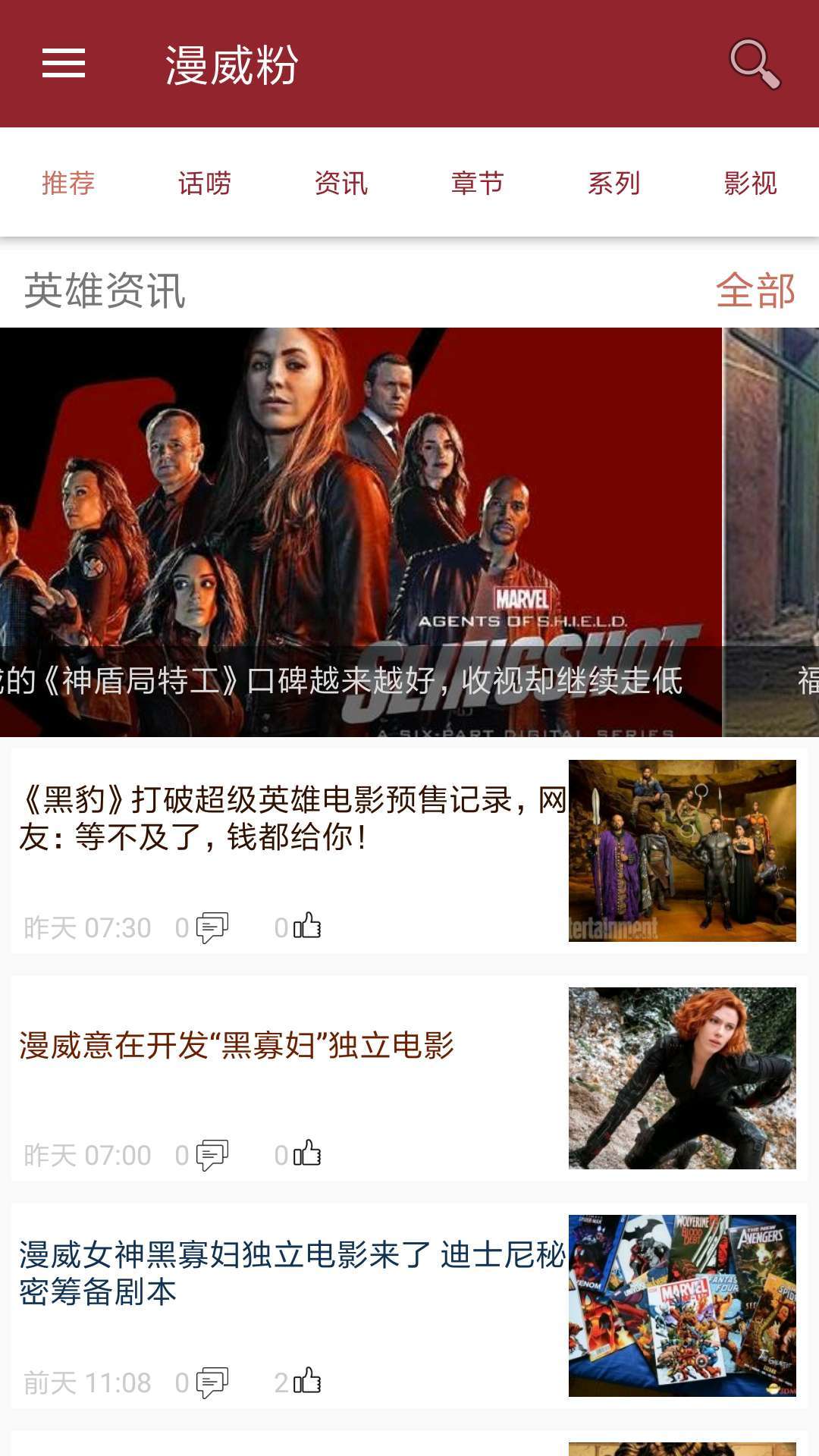
Task: Open the 漫威女神黑寡妇 Disney script article
Action: coord(292,1273)
